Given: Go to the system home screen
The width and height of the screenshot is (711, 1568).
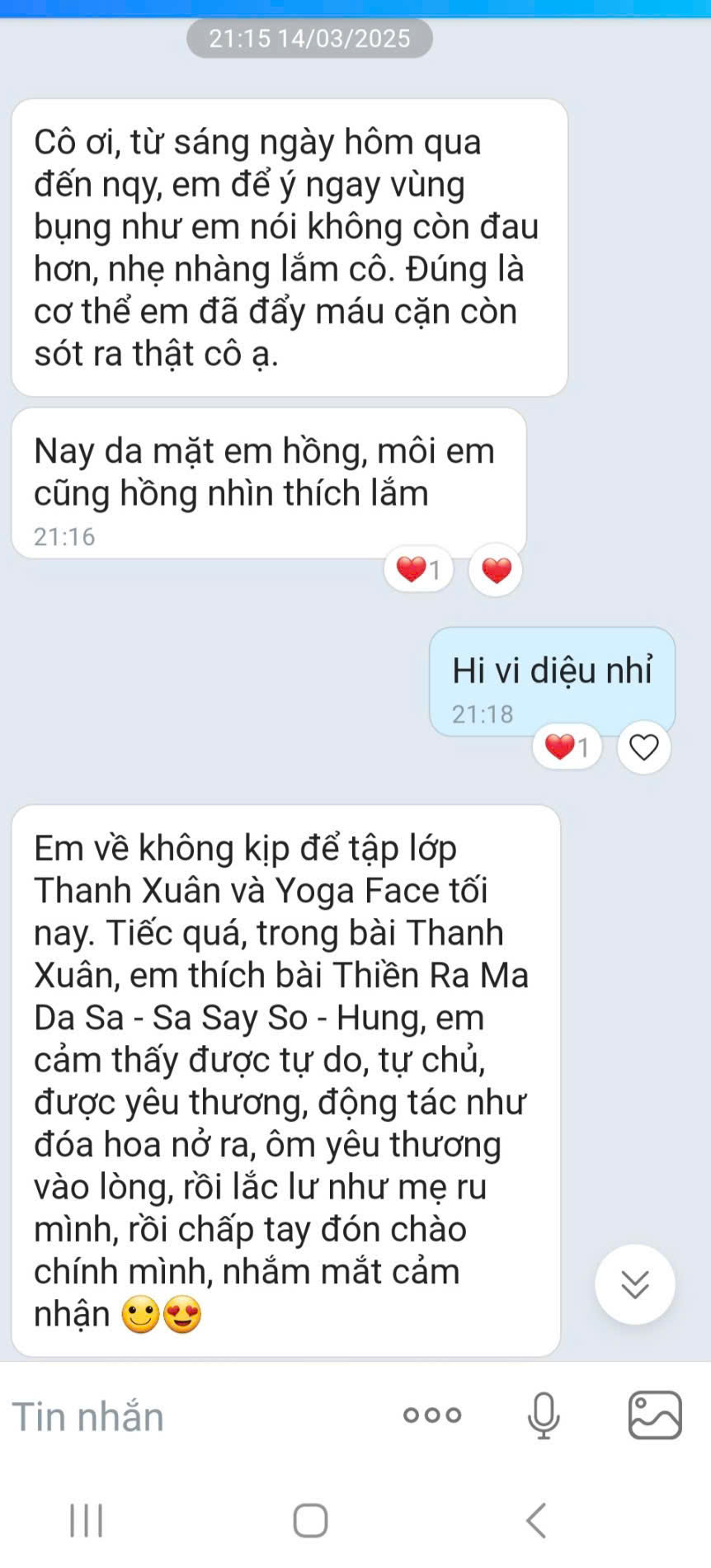Looking at the screenshot, I should click(x=310, y=1520).
